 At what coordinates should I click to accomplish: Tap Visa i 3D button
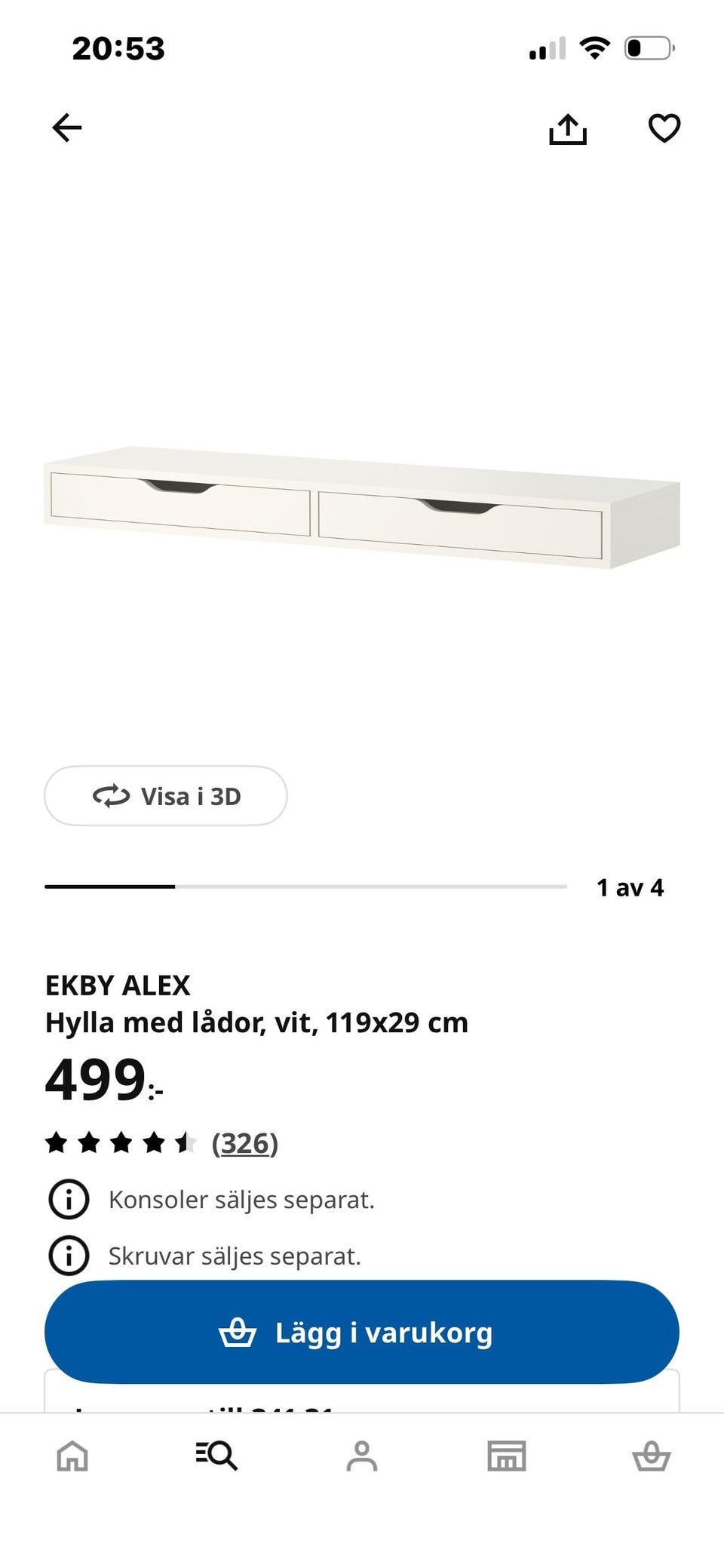click(166, 796)
